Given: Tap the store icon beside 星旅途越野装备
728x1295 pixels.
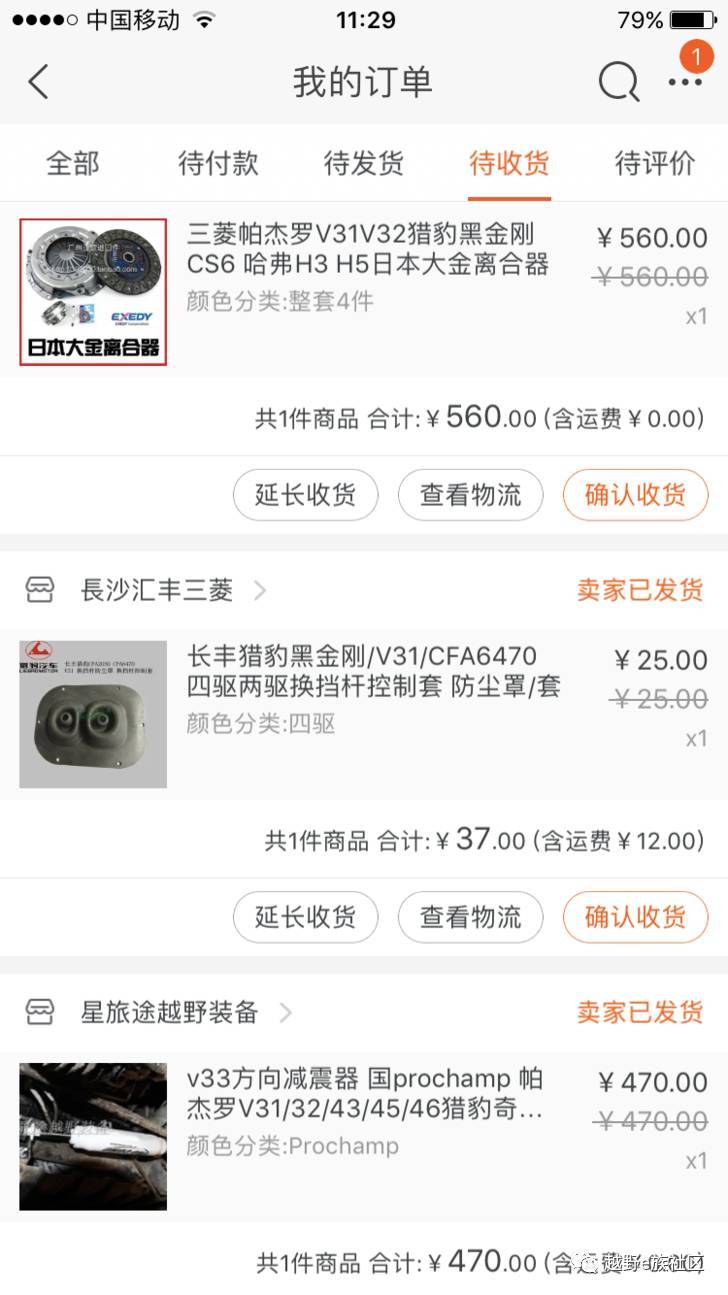Looking at the screenshot, I should click(40, 1012).
